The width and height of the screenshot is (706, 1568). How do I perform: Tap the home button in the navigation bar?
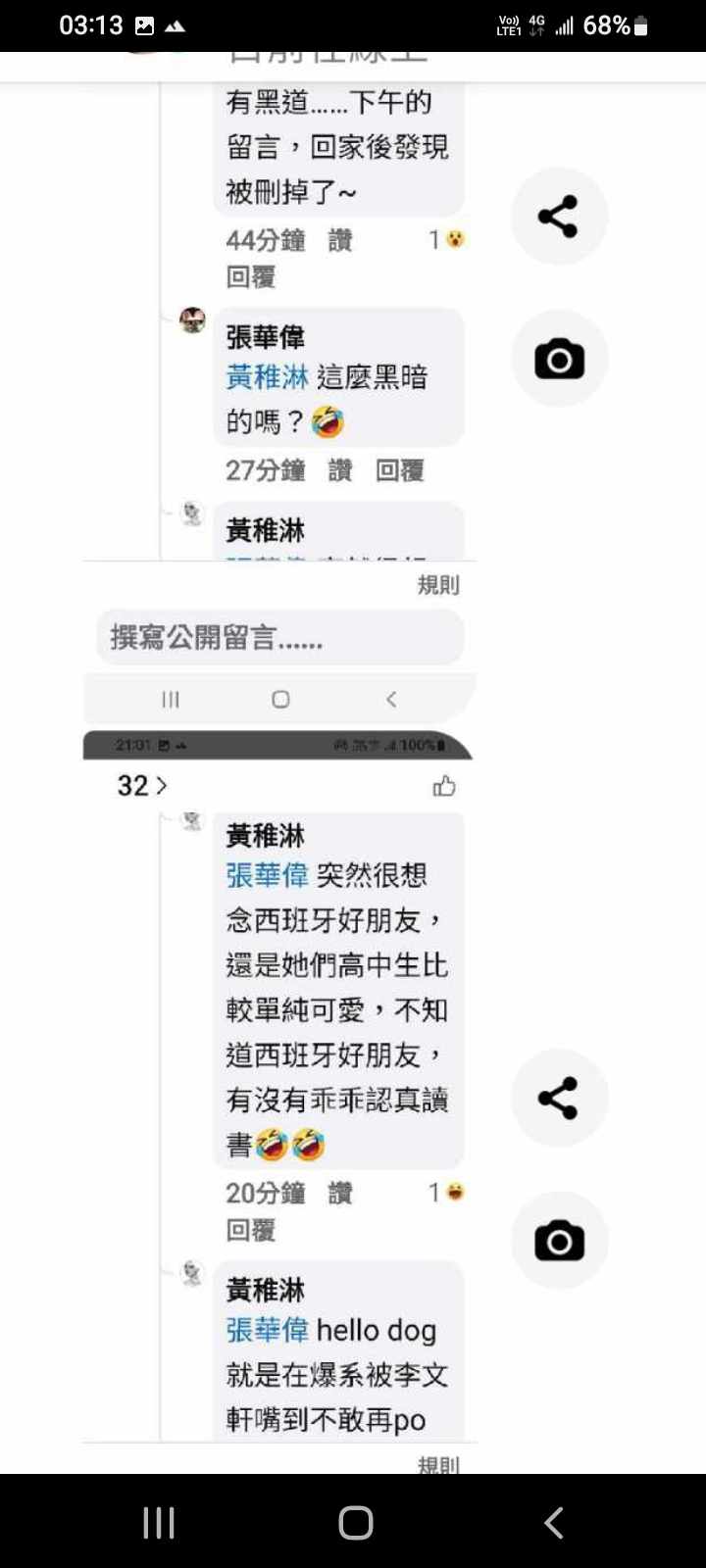click(355, 1522)
